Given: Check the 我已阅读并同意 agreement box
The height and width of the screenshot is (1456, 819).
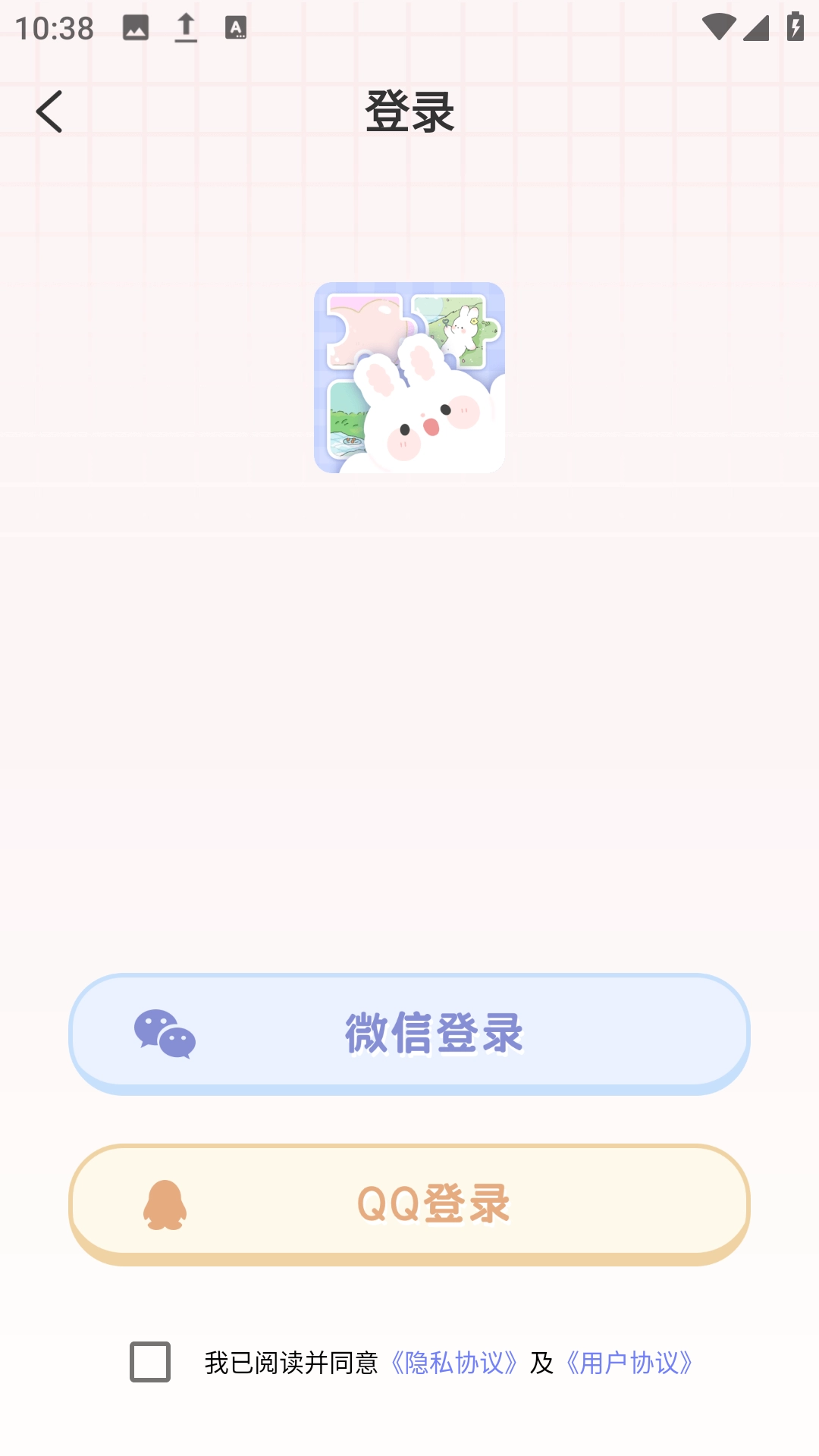Looking at the screenshot, I should [x=150, y=1362].
